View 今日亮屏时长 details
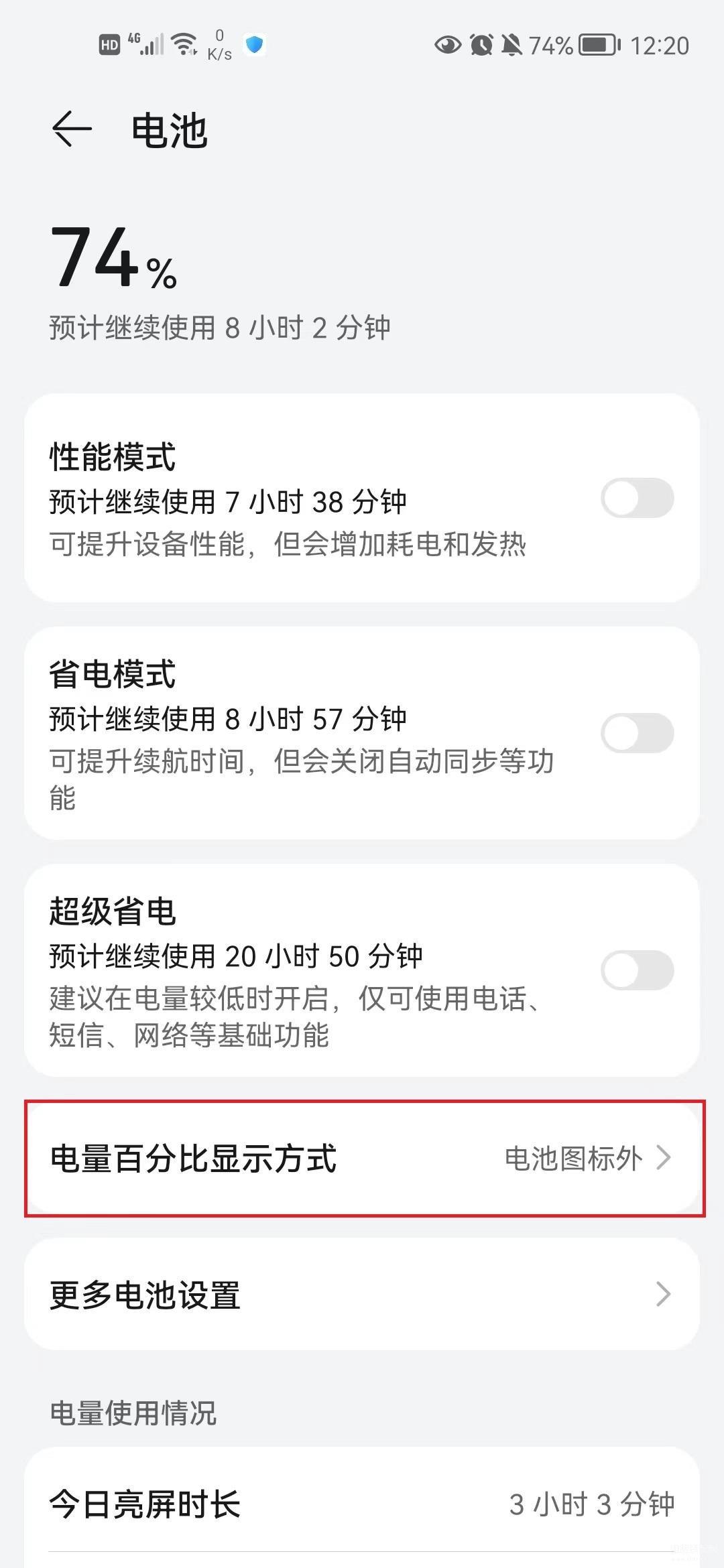 coord(362,1504)
